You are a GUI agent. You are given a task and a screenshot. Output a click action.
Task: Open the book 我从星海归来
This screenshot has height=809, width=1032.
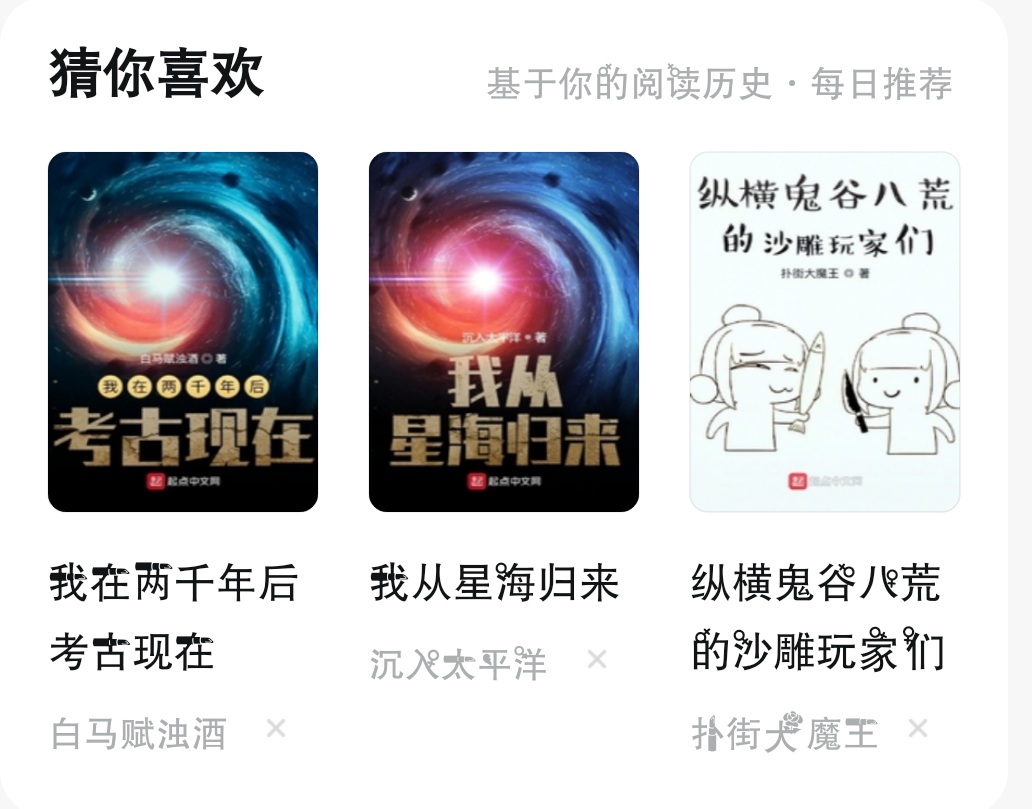click(x=504, y=332)
